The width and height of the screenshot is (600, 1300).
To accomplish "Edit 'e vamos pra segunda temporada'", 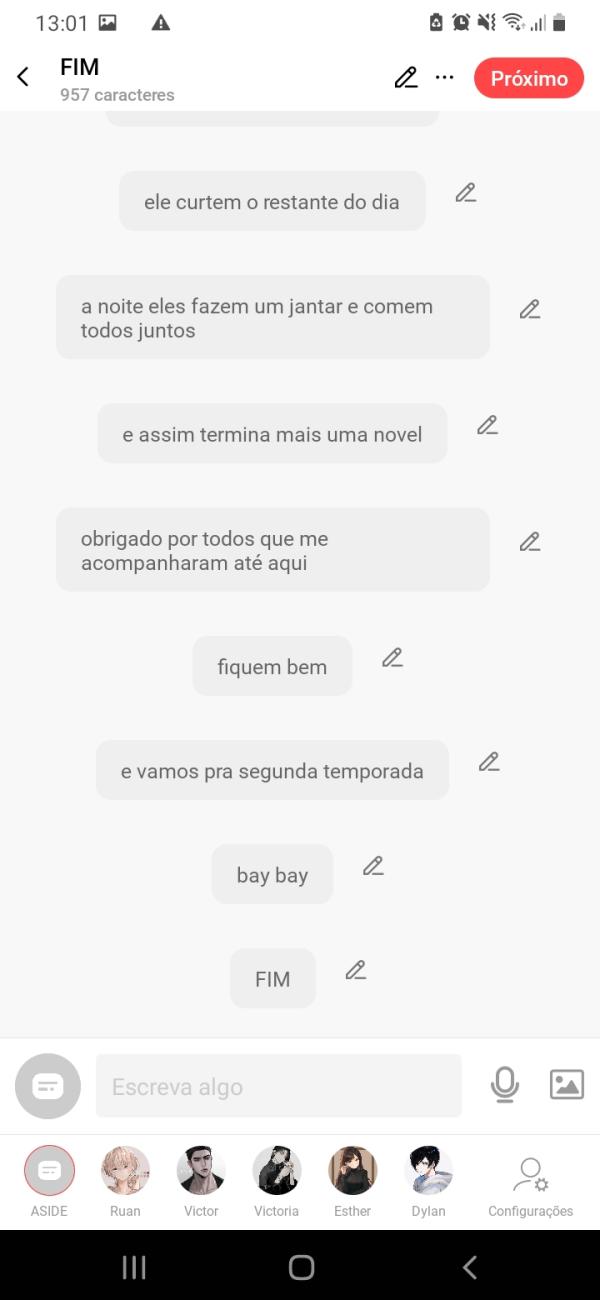I will point(488,762).
